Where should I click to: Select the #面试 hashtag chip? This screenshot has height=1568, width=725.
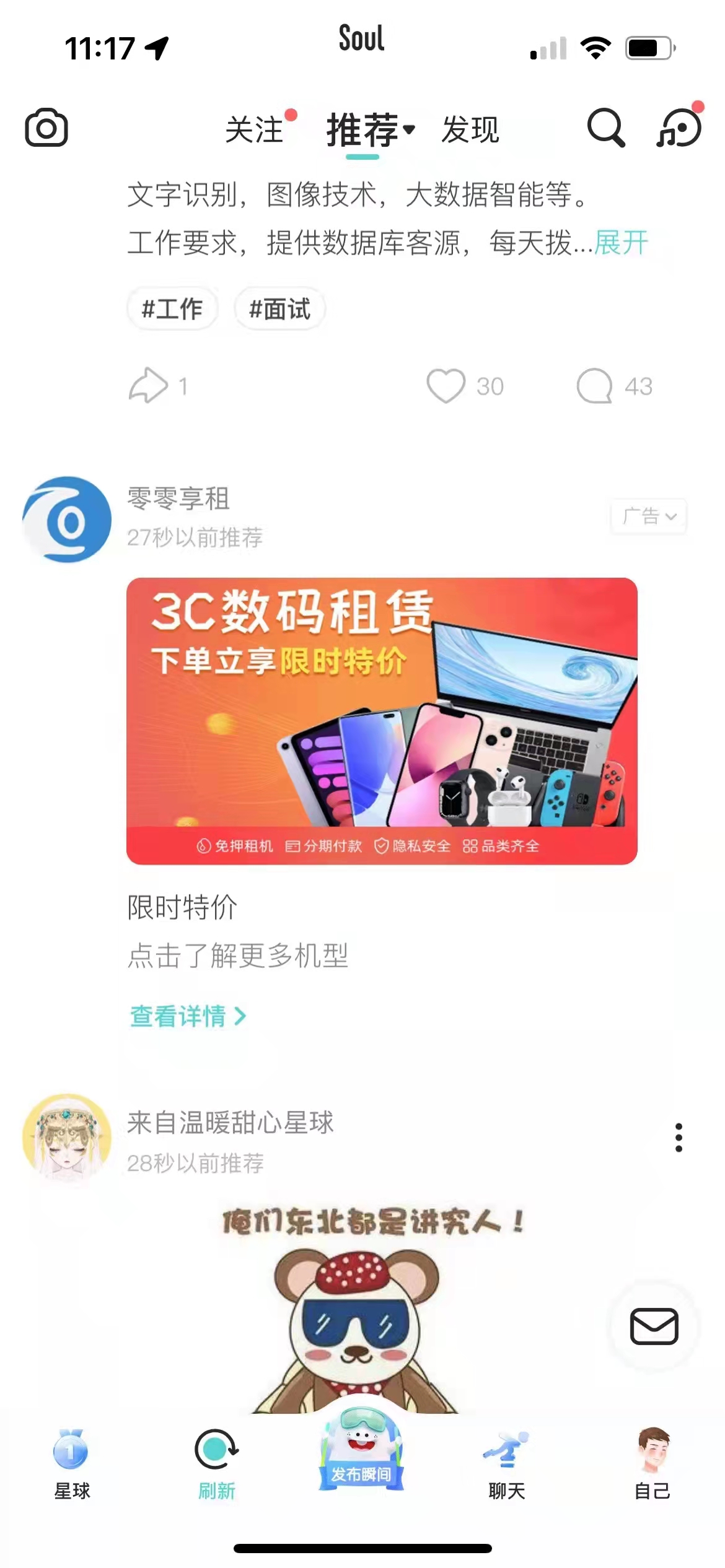[279, 308]
